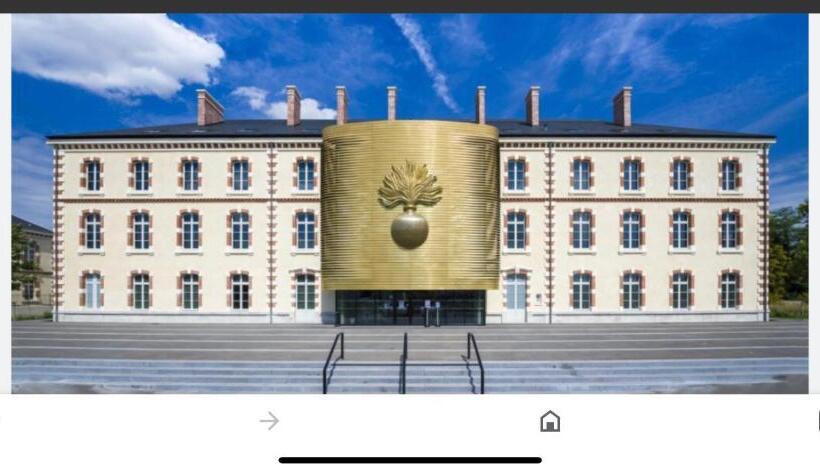820x473 pixels.
Task: Go forward with the arrow button
Action: (269, 421)
